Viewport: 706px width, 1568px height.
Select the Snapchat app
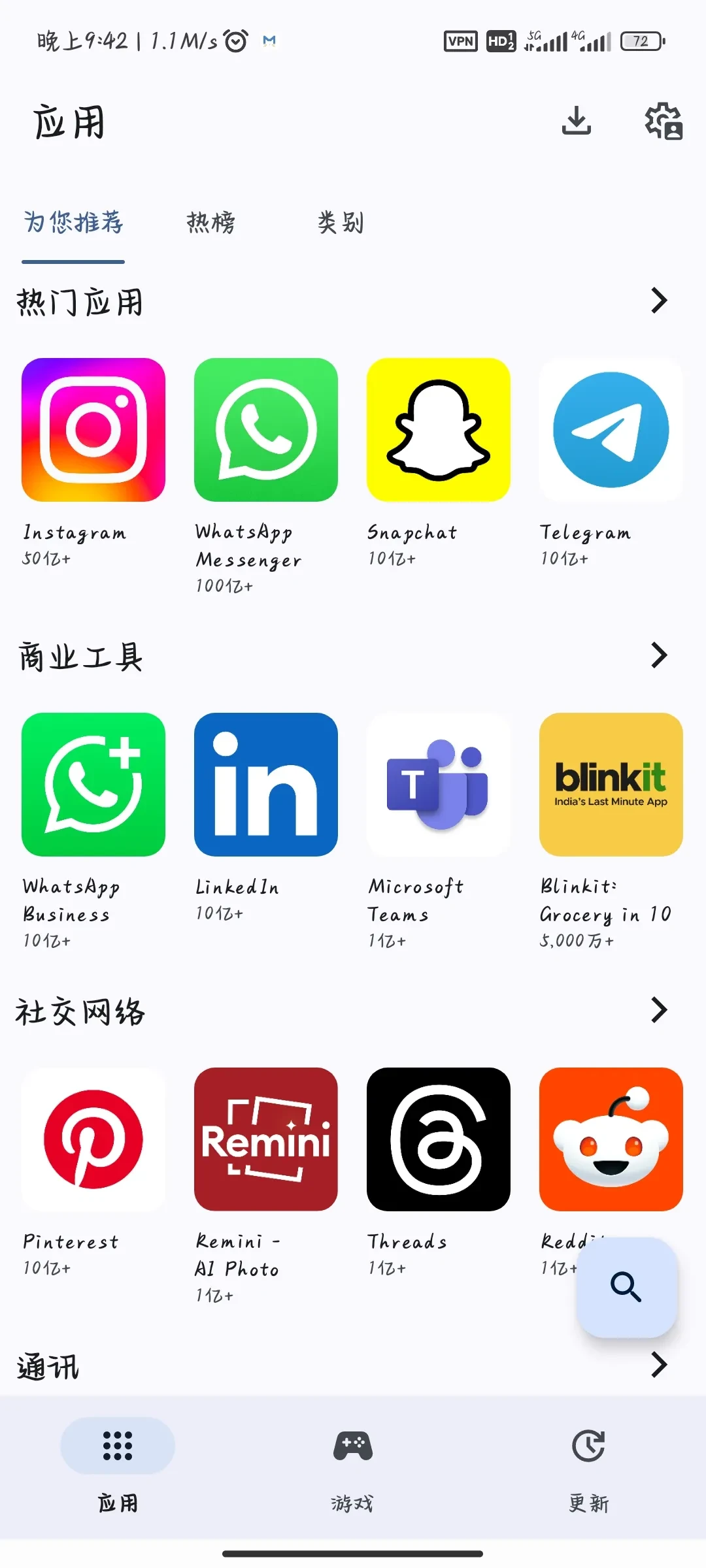439,430
